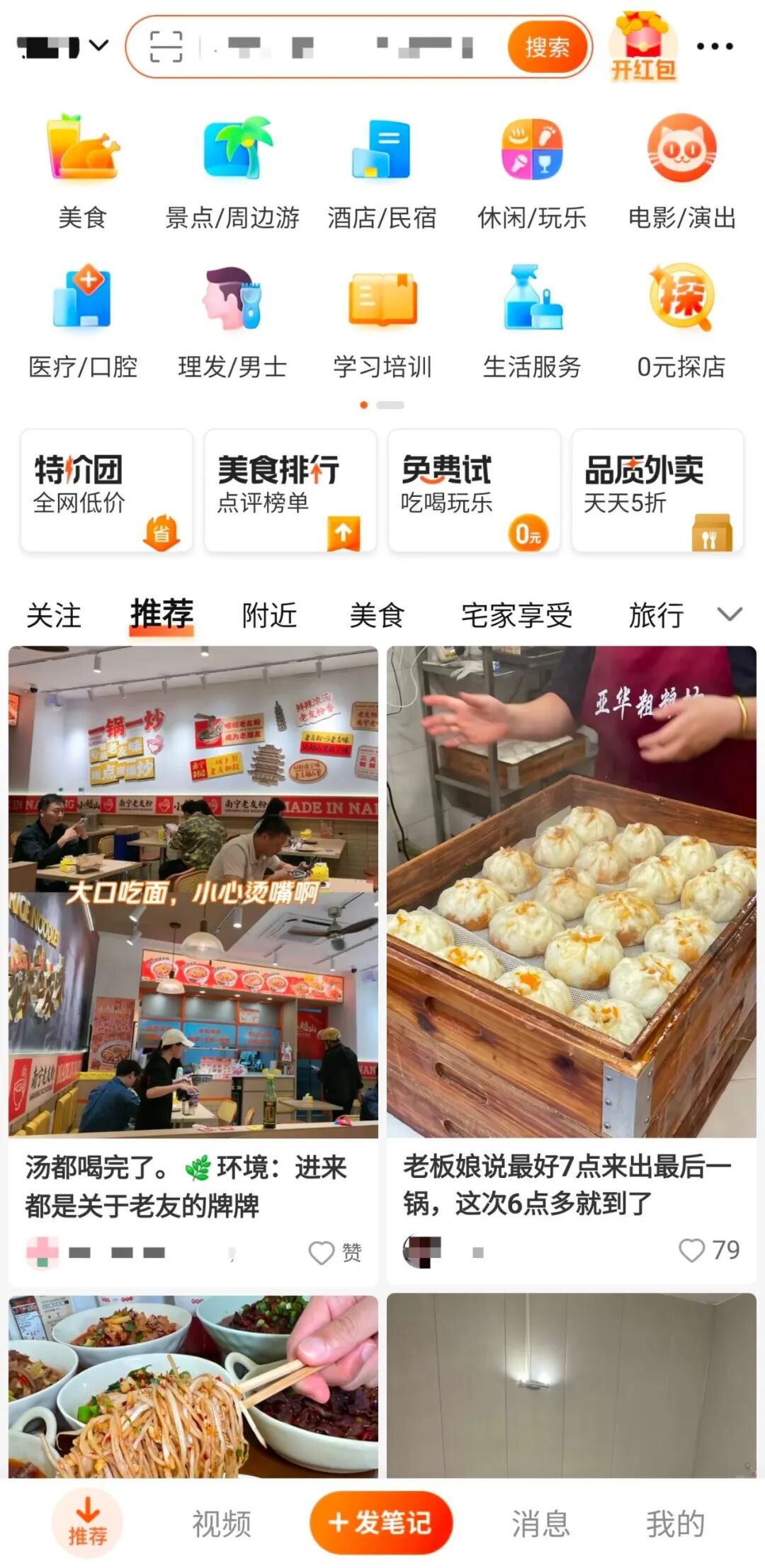Open the scan icon in search bar
The image size is (765, 1568).
click(x=166, y=47)
